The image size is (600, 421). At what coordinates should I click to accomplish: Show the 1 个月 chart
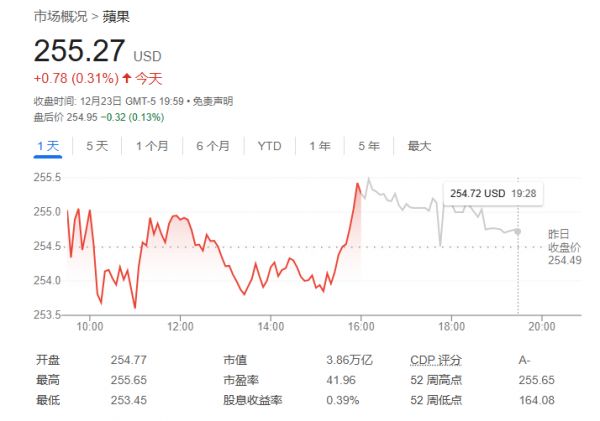pos(151,146)
